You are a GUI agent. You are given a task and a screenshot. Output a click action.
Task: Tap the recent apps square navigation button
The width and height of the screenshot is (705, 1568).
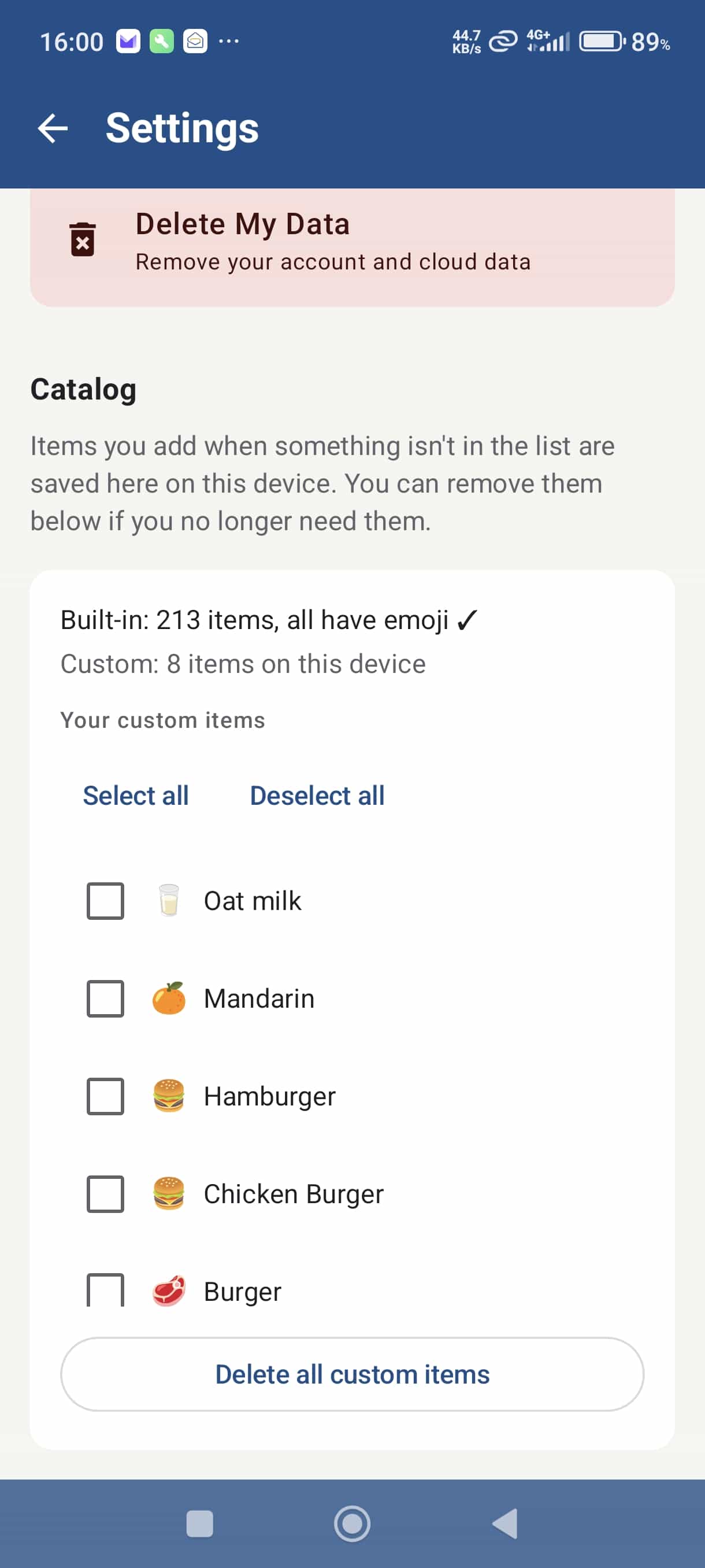pos(201,1523)
